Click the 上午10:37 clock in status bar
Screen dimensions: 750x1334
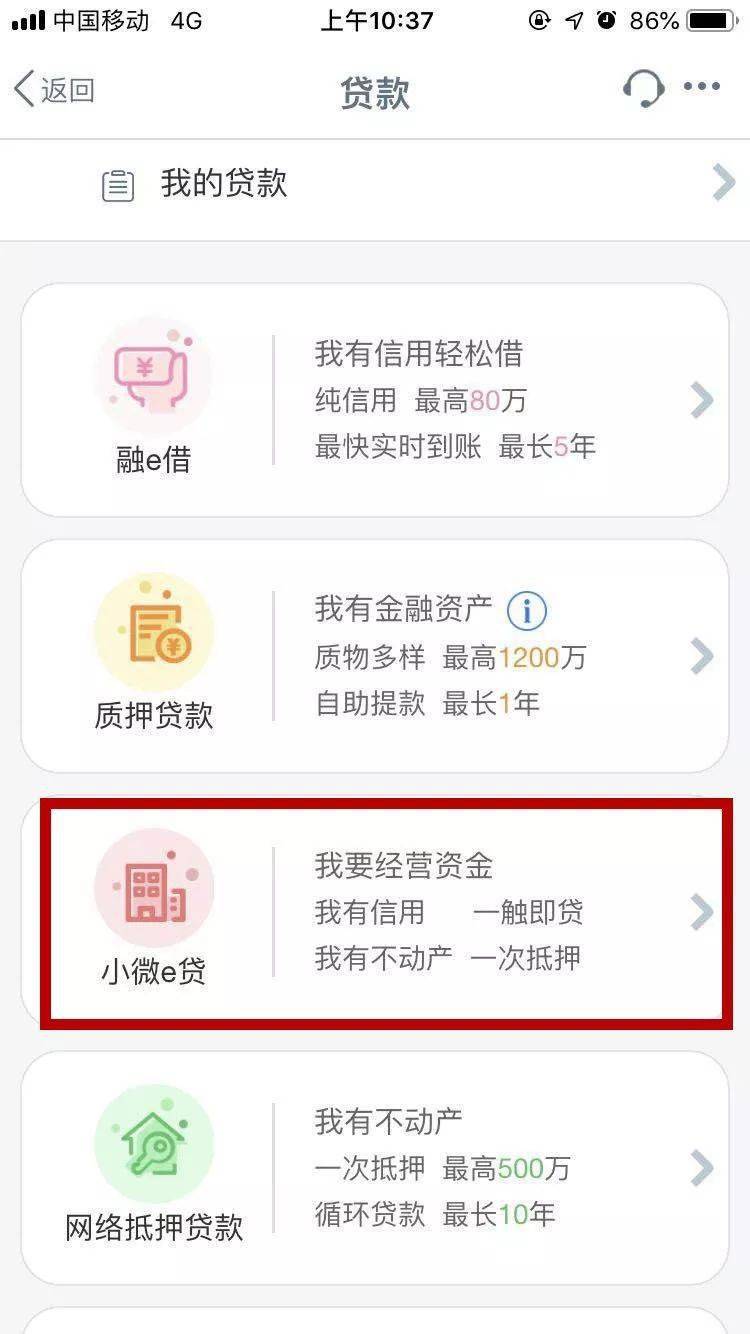click(x=375, y=19)
